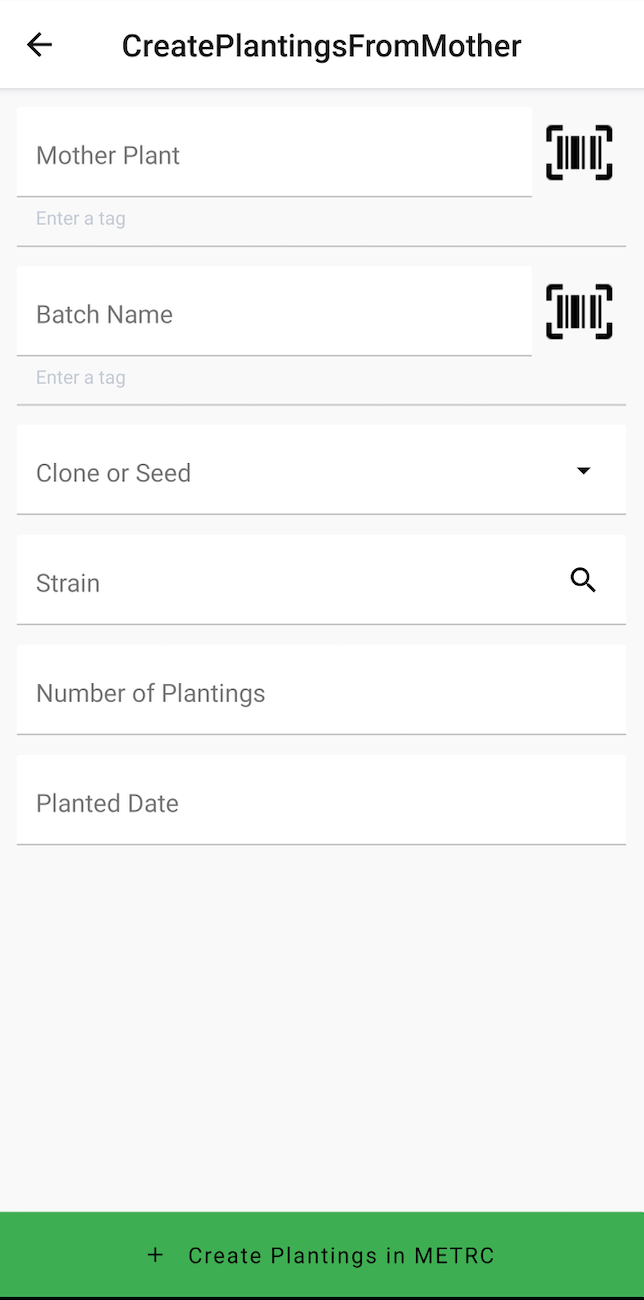
Task: Scan barcode for the Mother Plant tag
Action: [579, 153]
